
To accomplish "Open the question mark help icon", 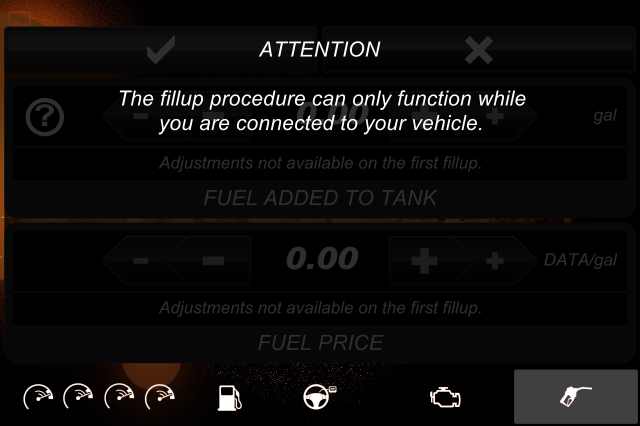I will pos(44,118).
